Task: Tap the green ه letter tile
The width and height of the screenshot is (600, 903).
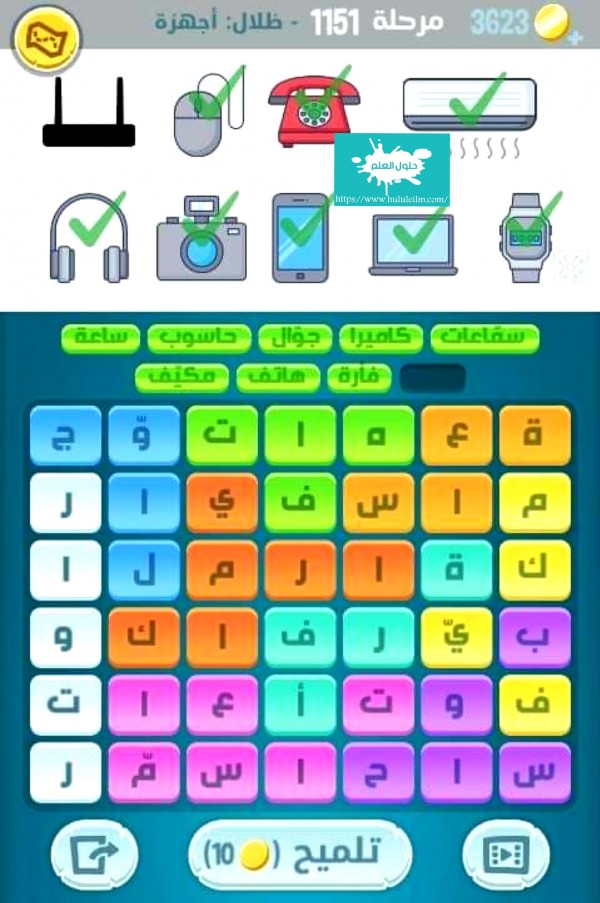Action: [378, 435]
